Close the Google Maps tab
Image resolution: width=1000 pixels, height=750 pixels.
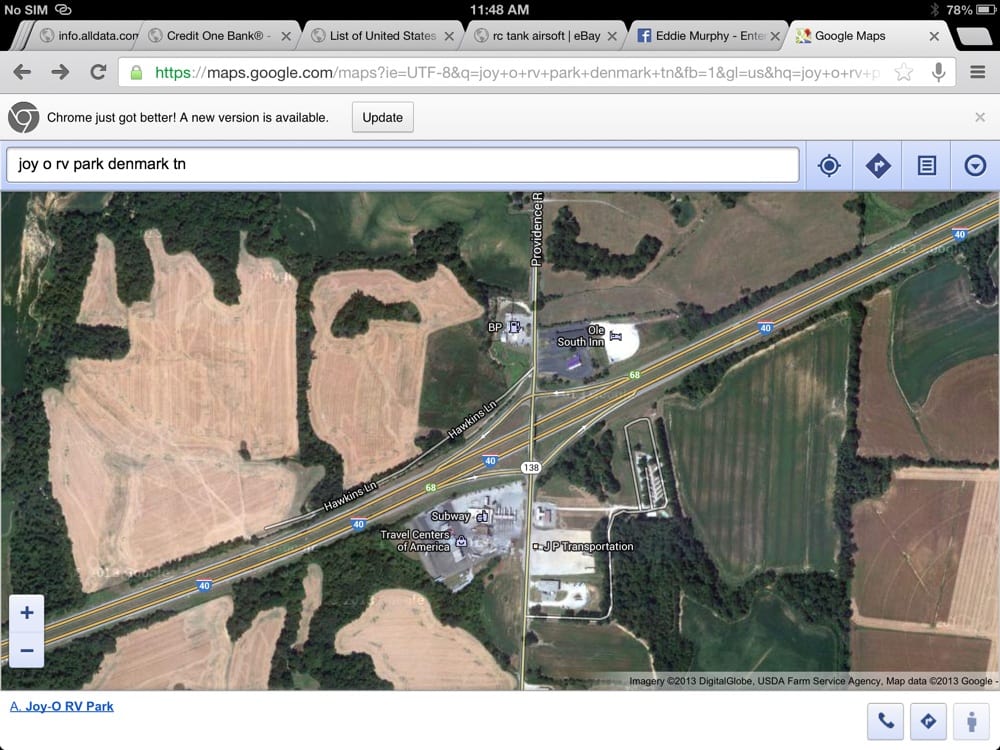[934, 36]
